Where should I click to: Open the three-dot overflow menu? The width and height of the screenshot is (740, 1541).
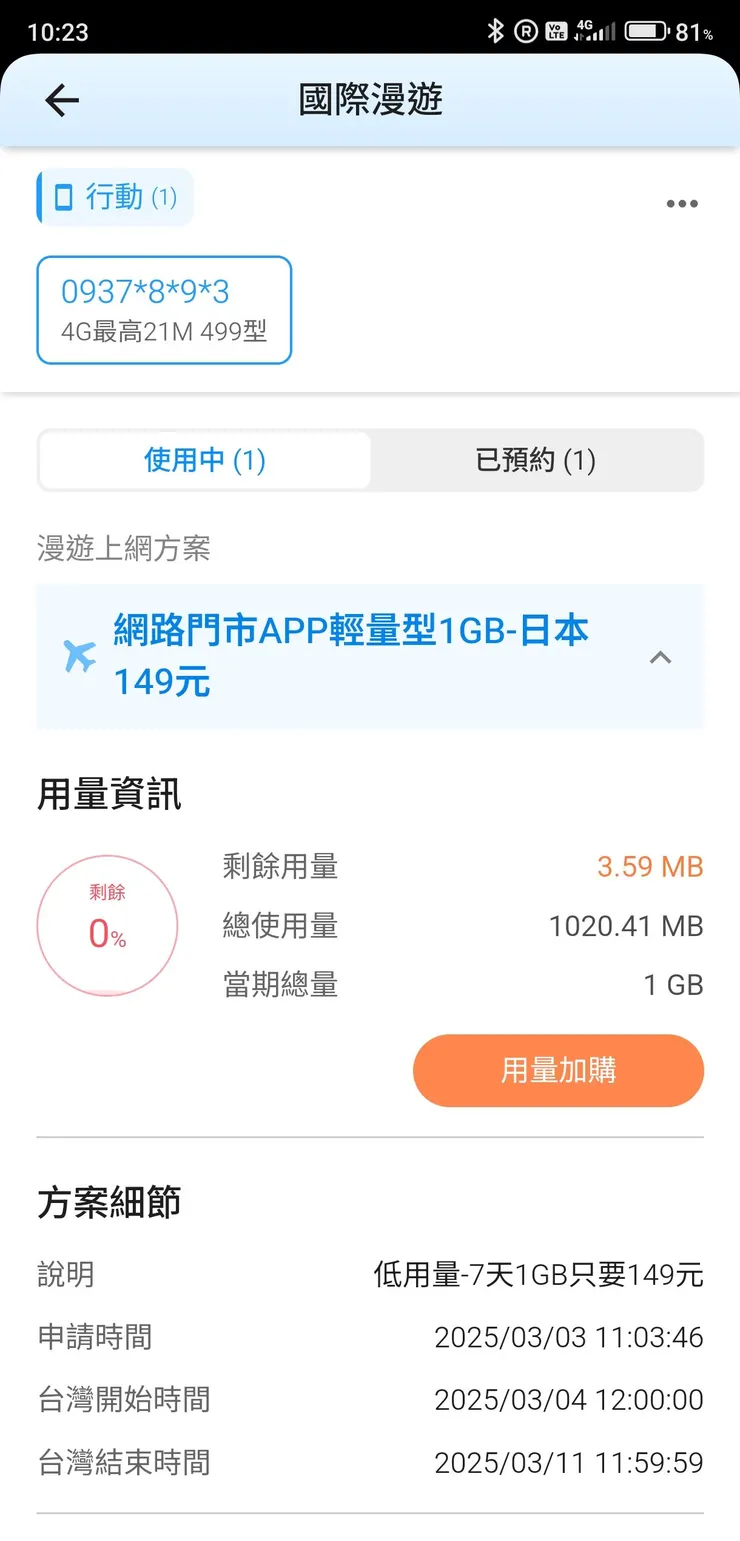pos(681,204)
